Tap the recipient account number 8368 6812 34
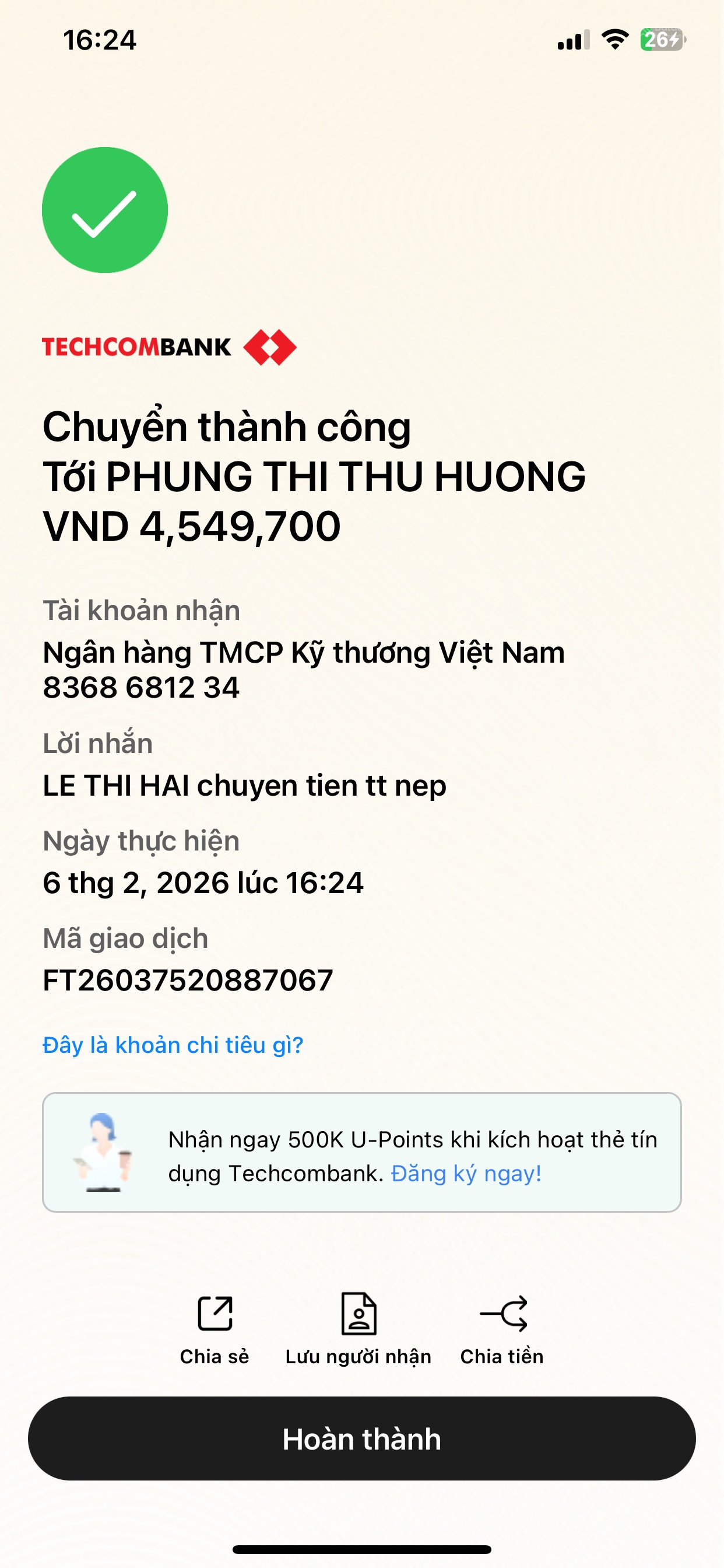This screenshot has height=1568, width=724. pyautogui.click(x=143, y=689)
